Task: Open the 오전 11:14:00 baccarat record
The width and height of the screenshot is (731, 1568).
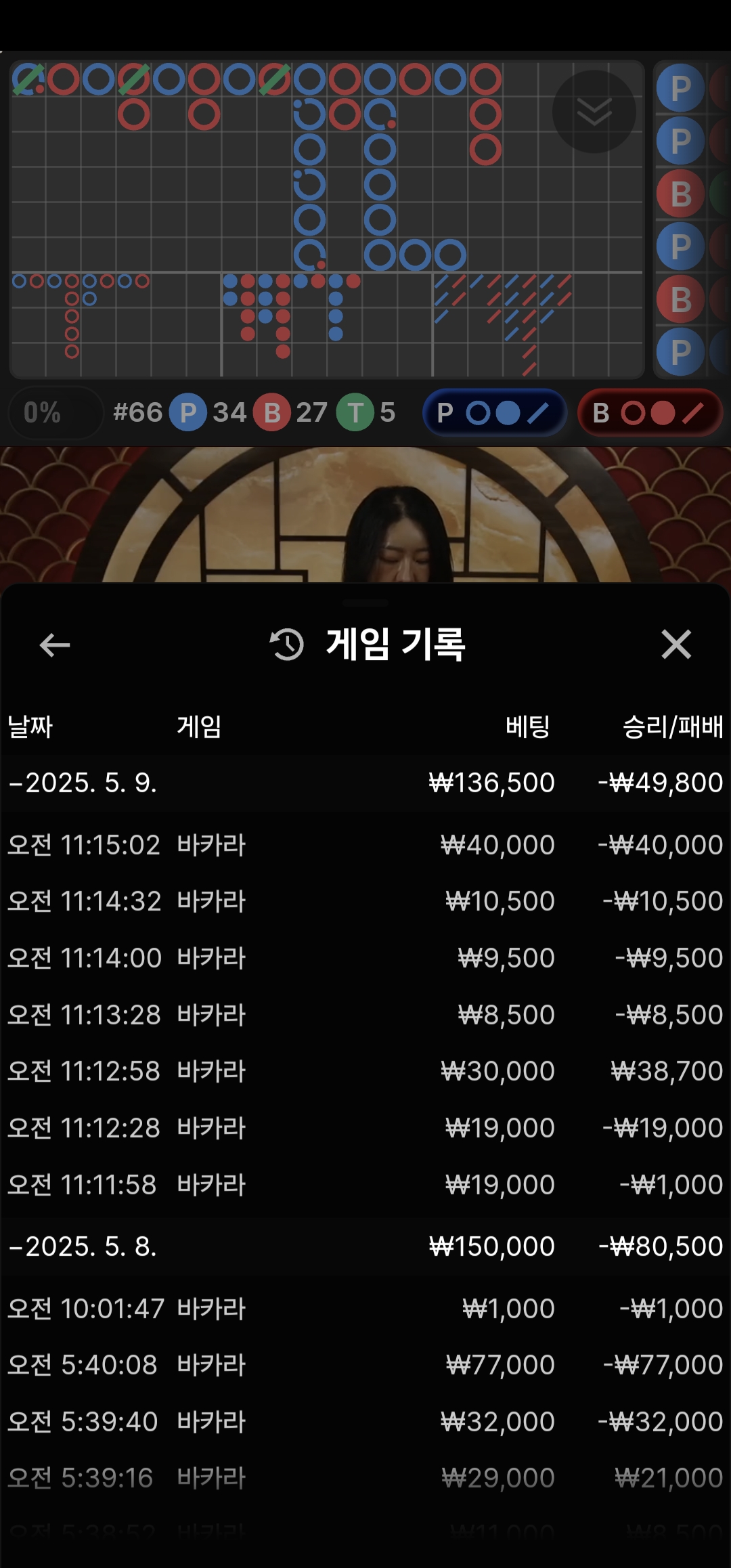Action: pyautogui.click(x=365, y=958)
